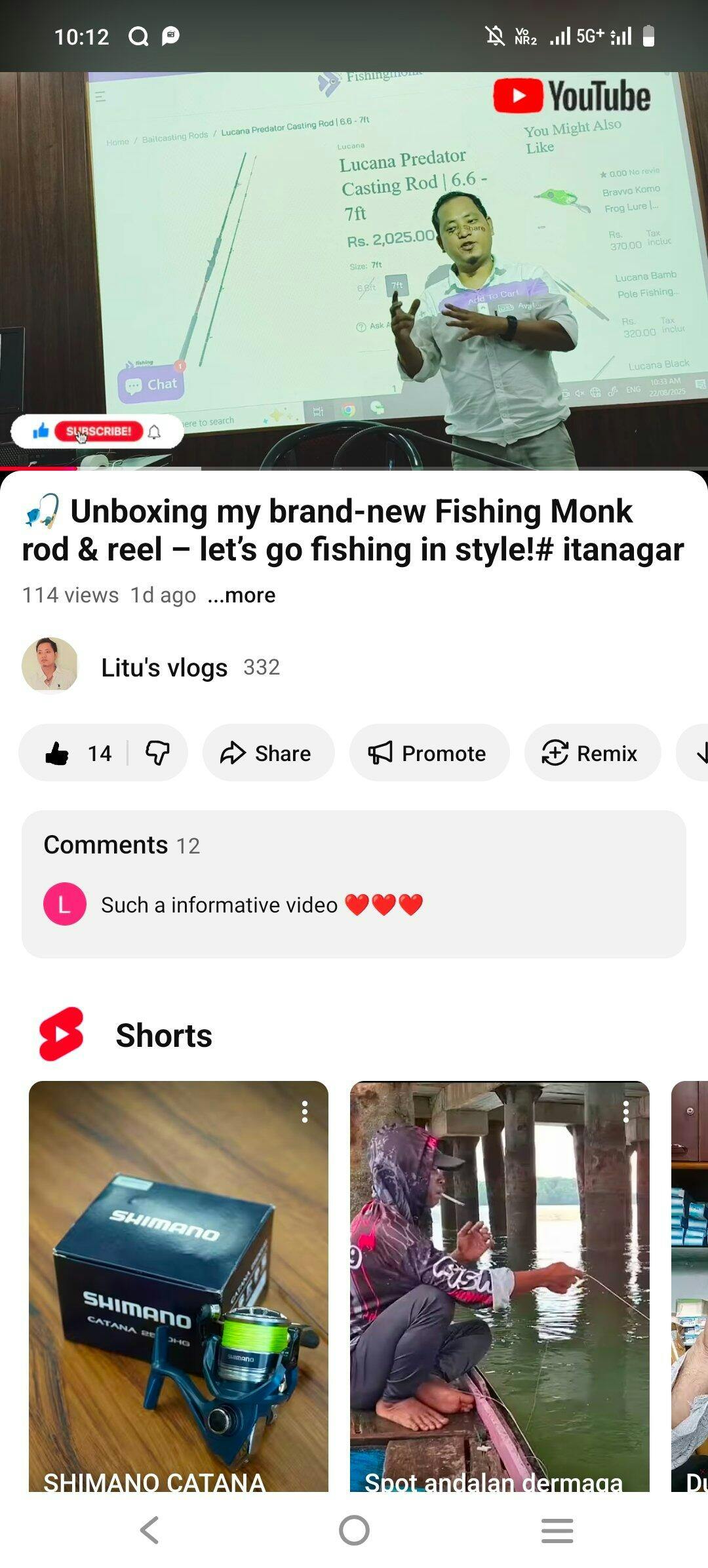Go to the system home screen
This screenshot has height=1568, width=708.
click(354, 1531)
